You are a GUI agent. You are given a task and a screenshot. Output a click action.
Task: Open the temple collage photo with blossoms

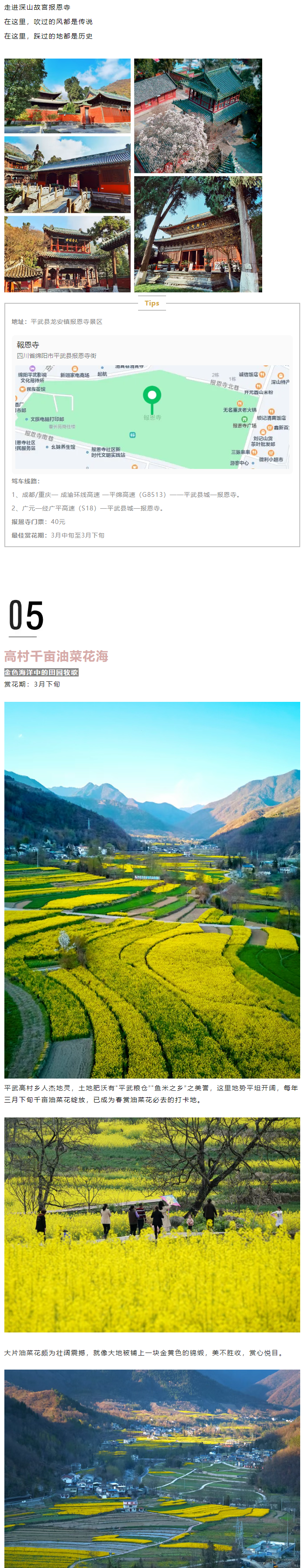click(198, 116)
